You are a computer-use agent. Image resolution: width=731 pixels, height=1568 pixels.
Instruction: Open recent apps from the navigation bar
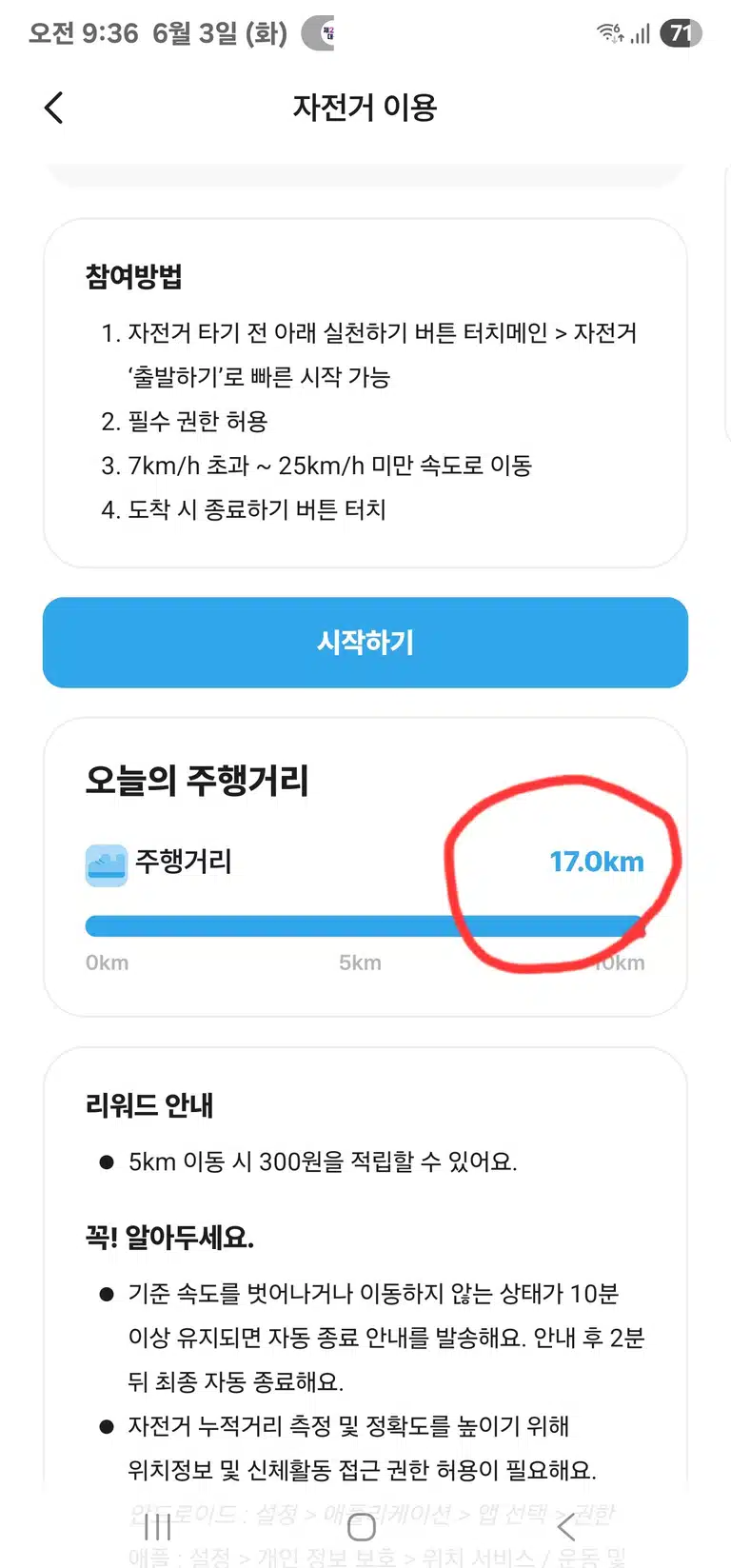tap(157, 1527)
